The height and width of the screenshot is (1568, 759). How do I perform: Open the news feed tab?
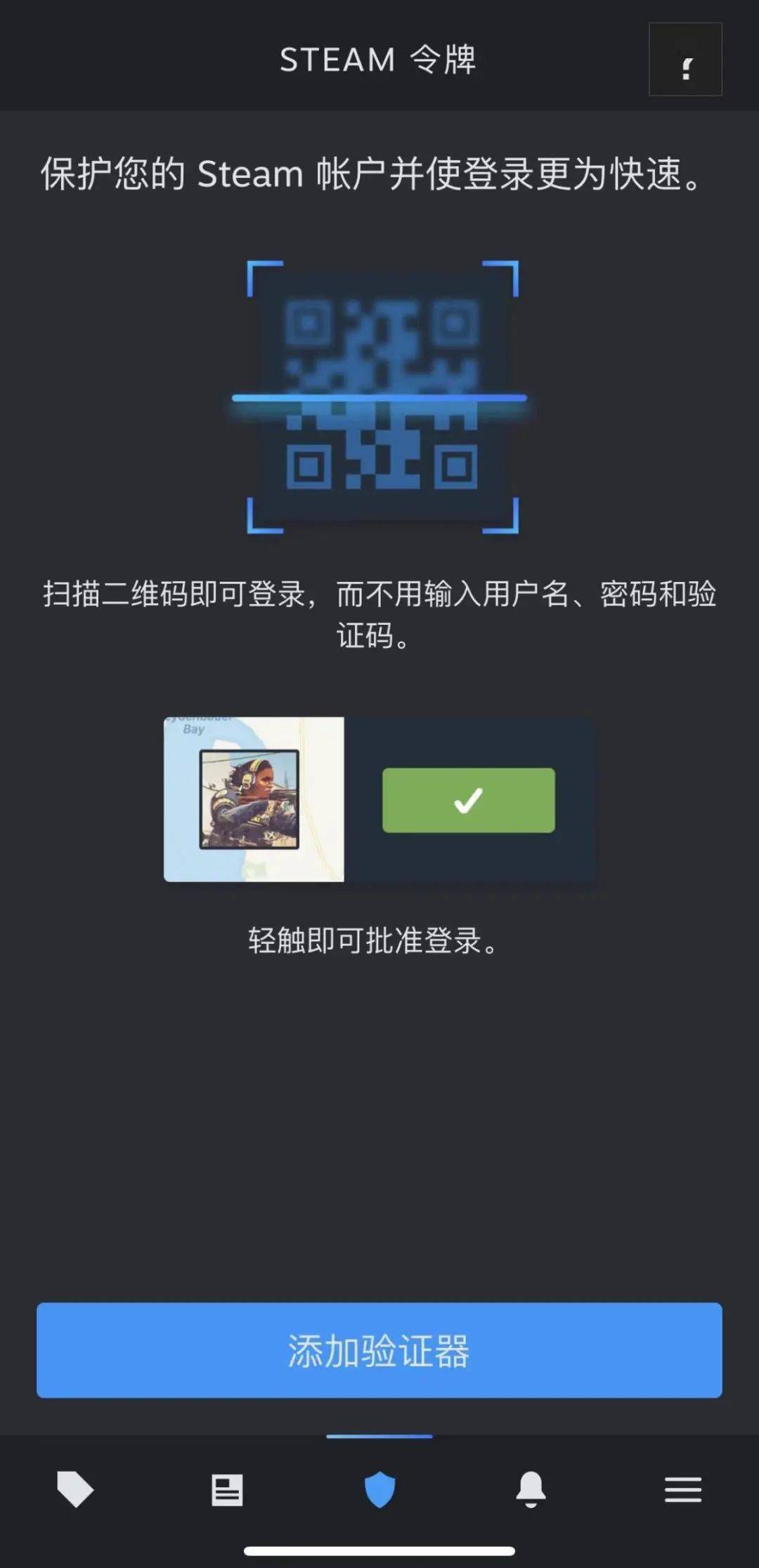coord(227,1489)
